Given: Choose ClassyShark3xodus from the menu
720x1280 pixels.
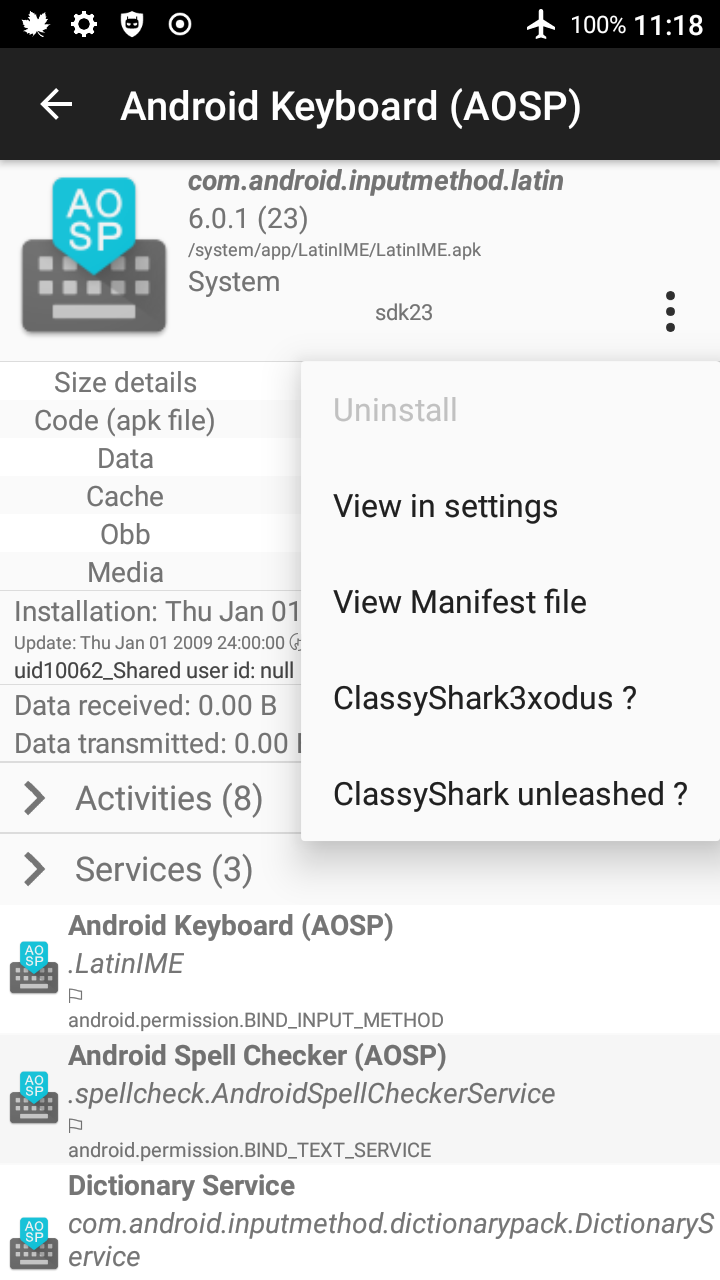Looking at the screenshot, I should point(485,698).
